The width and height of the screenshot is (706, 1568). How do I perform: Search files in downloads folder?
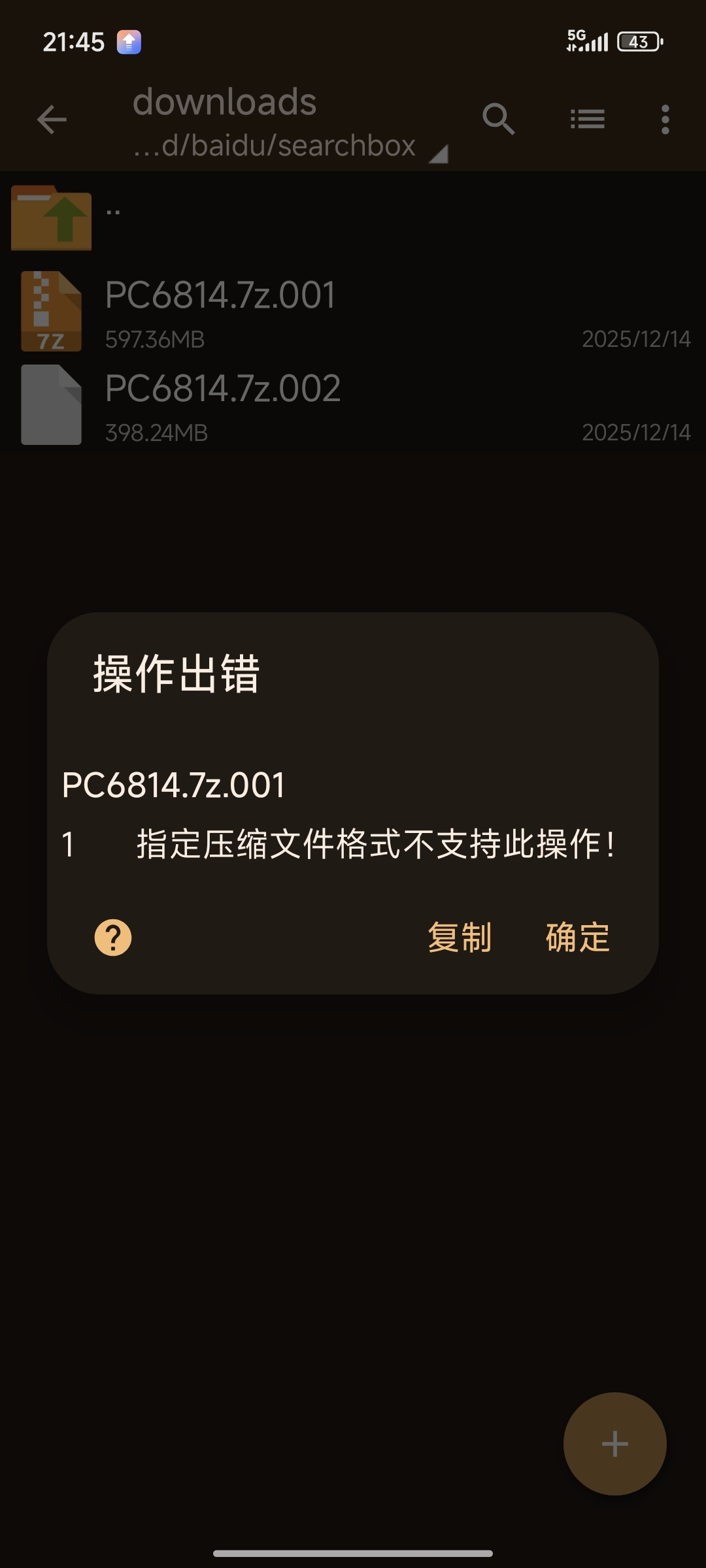coord(498,120)
